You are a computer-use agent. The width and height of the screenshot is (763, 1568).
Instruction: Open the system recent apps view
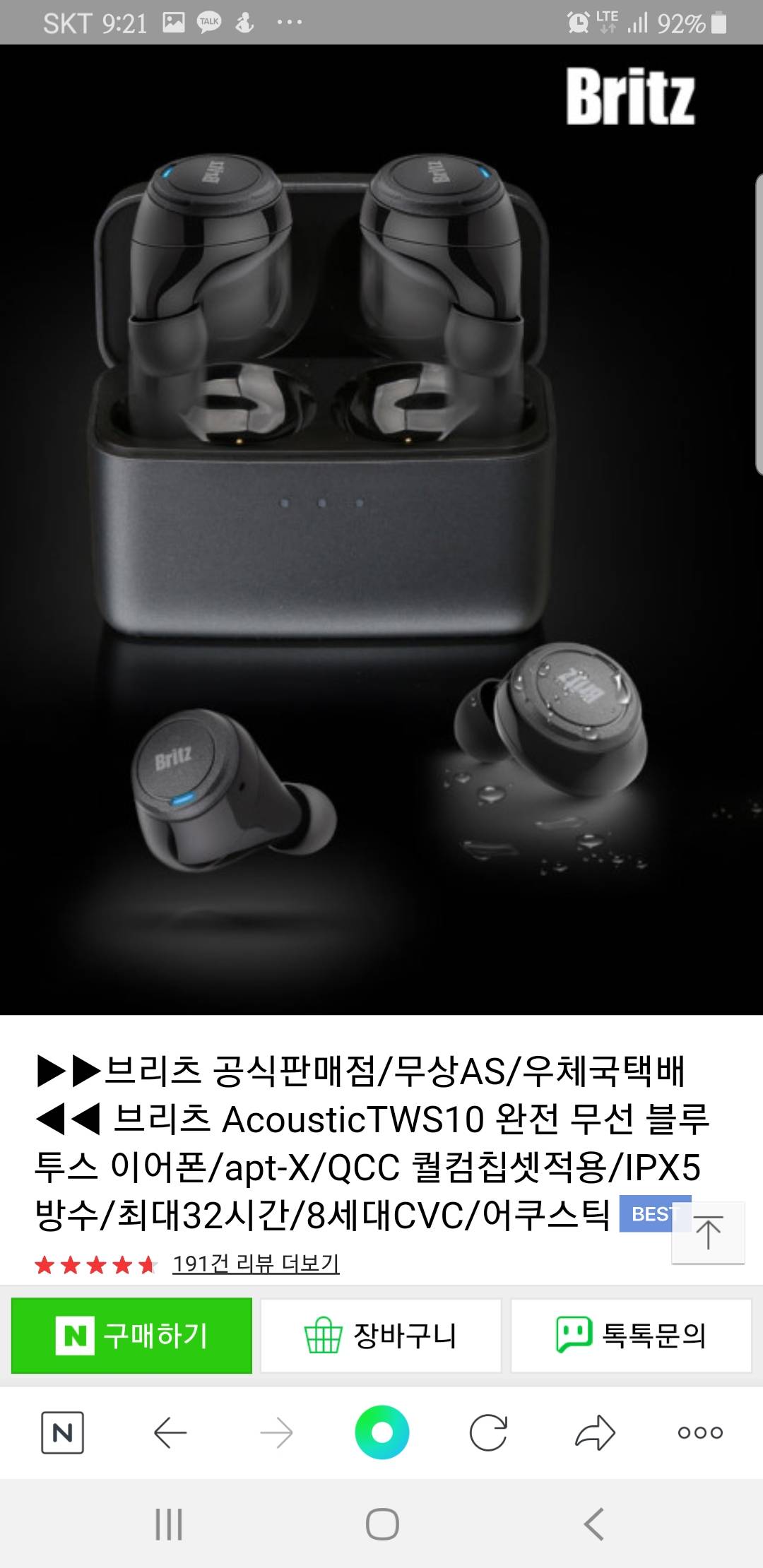[169, 1524]
